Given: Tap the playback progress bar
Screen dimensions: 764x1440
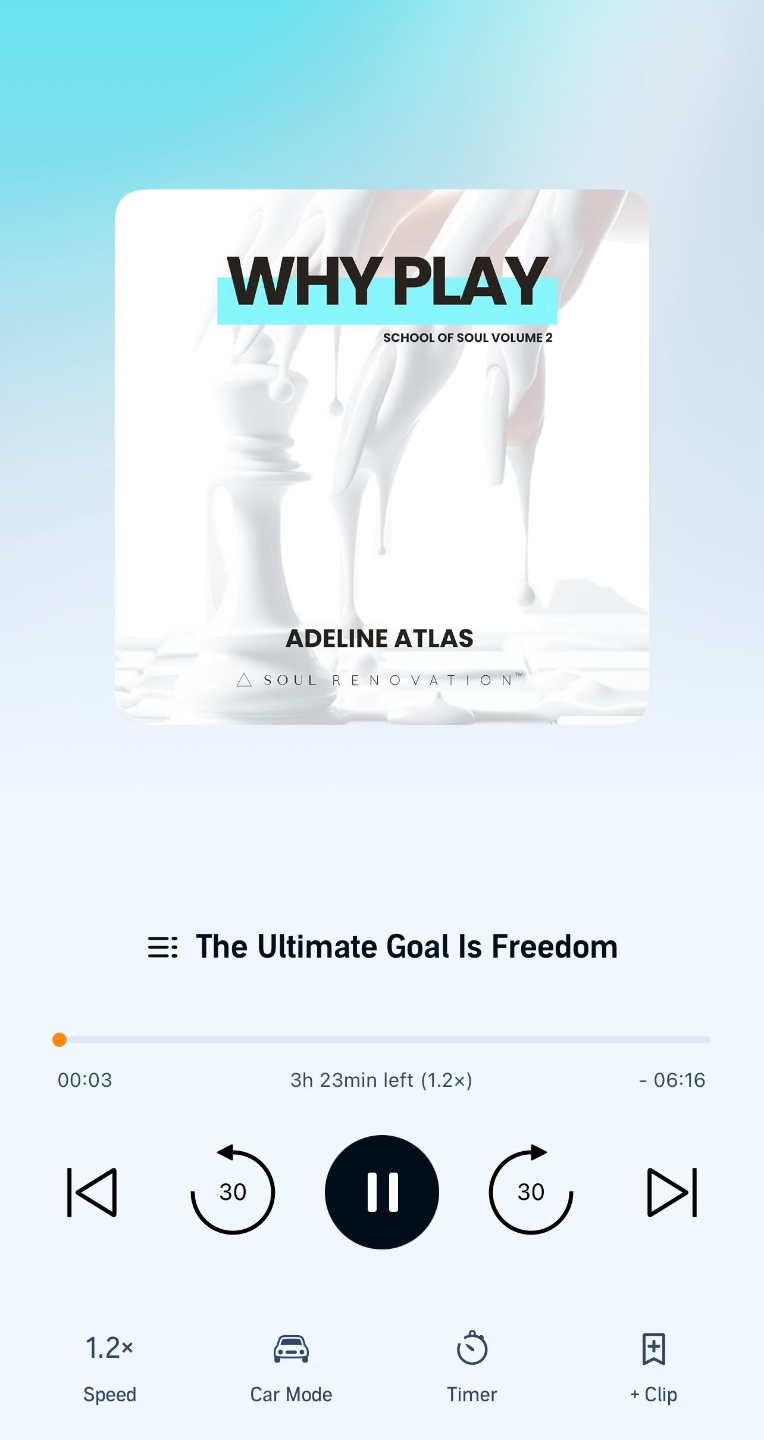Looking at the screenshot, I should (x=384, y=1040).
